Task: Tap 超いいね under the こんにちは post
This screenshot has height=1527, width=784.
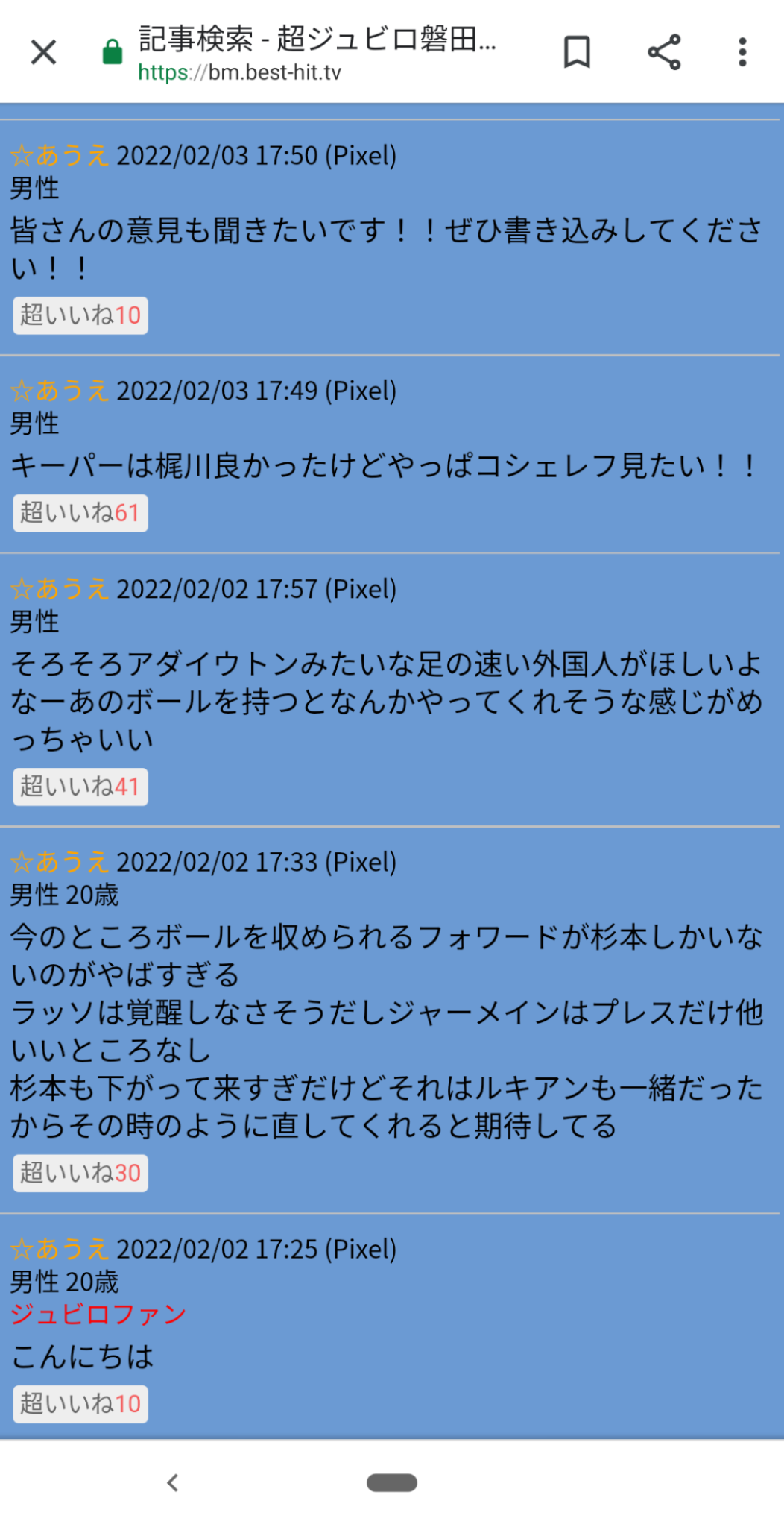Action: click(x=80, y=1404)
